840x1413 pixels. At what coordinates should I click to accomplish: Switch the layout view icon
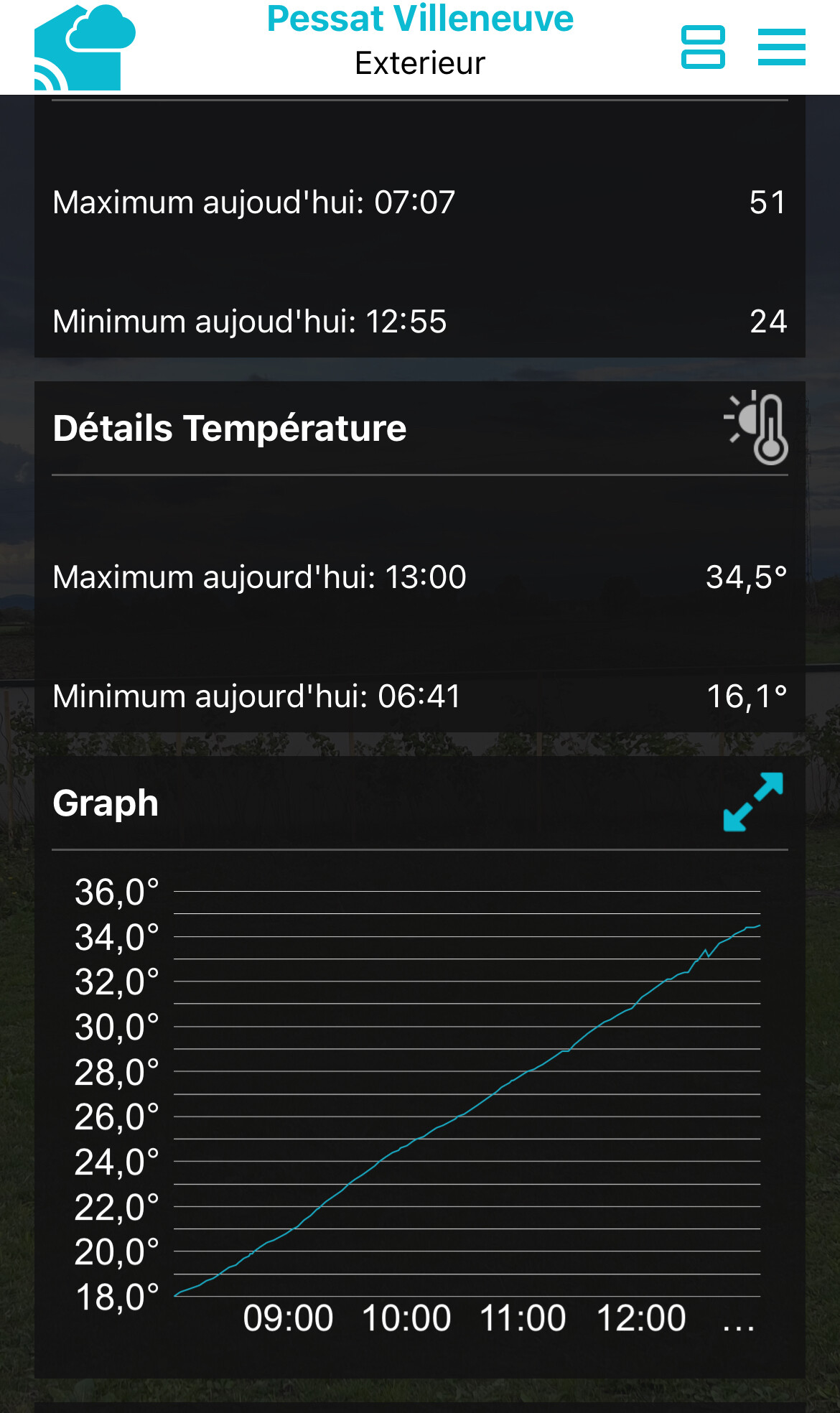(x=702, y=47)
